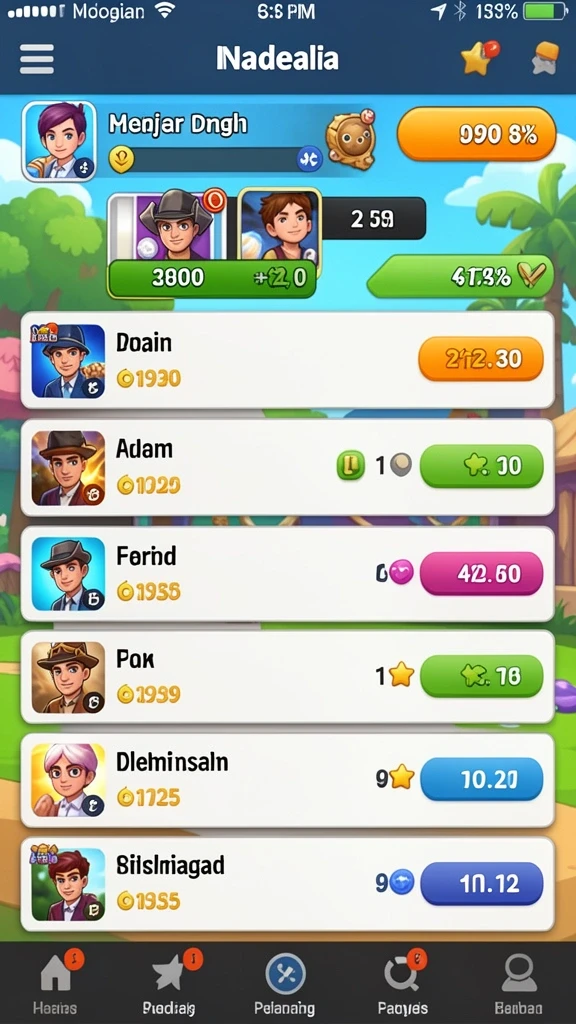Switch to the Baabao profile tab

519,983
